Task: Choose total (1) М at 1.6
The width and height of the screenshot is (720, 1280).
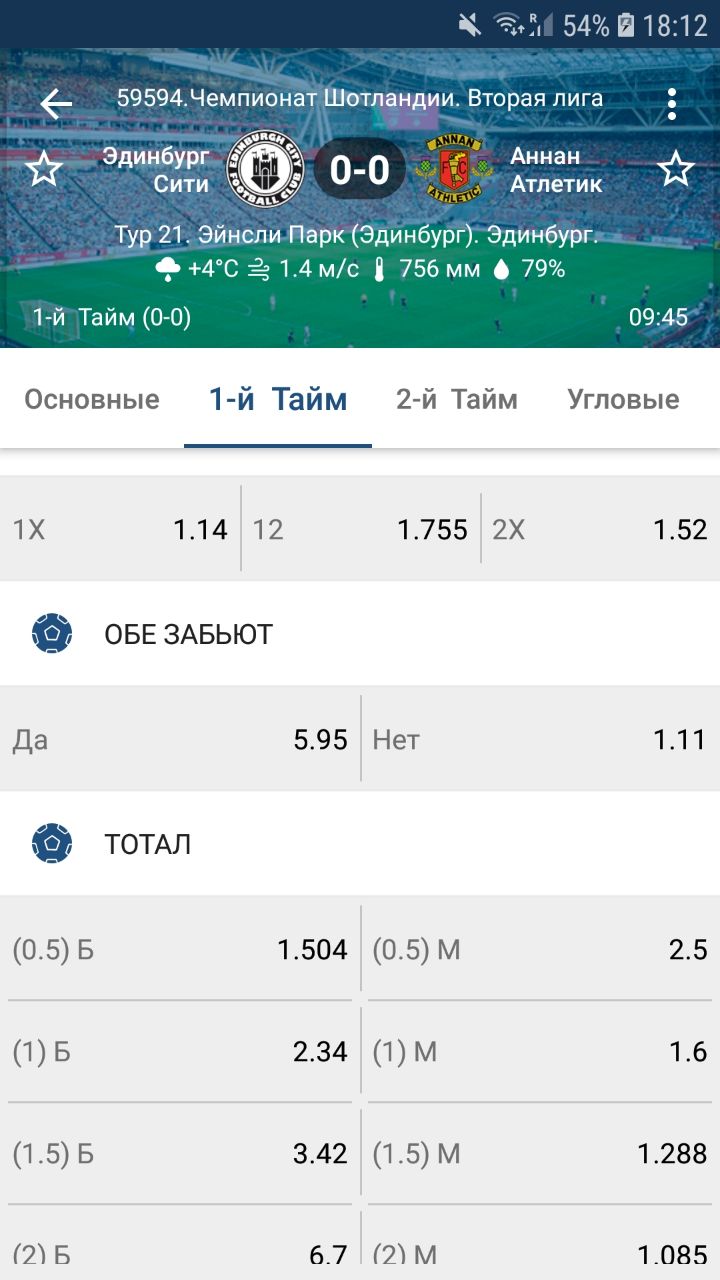Action: point(540,1051)
